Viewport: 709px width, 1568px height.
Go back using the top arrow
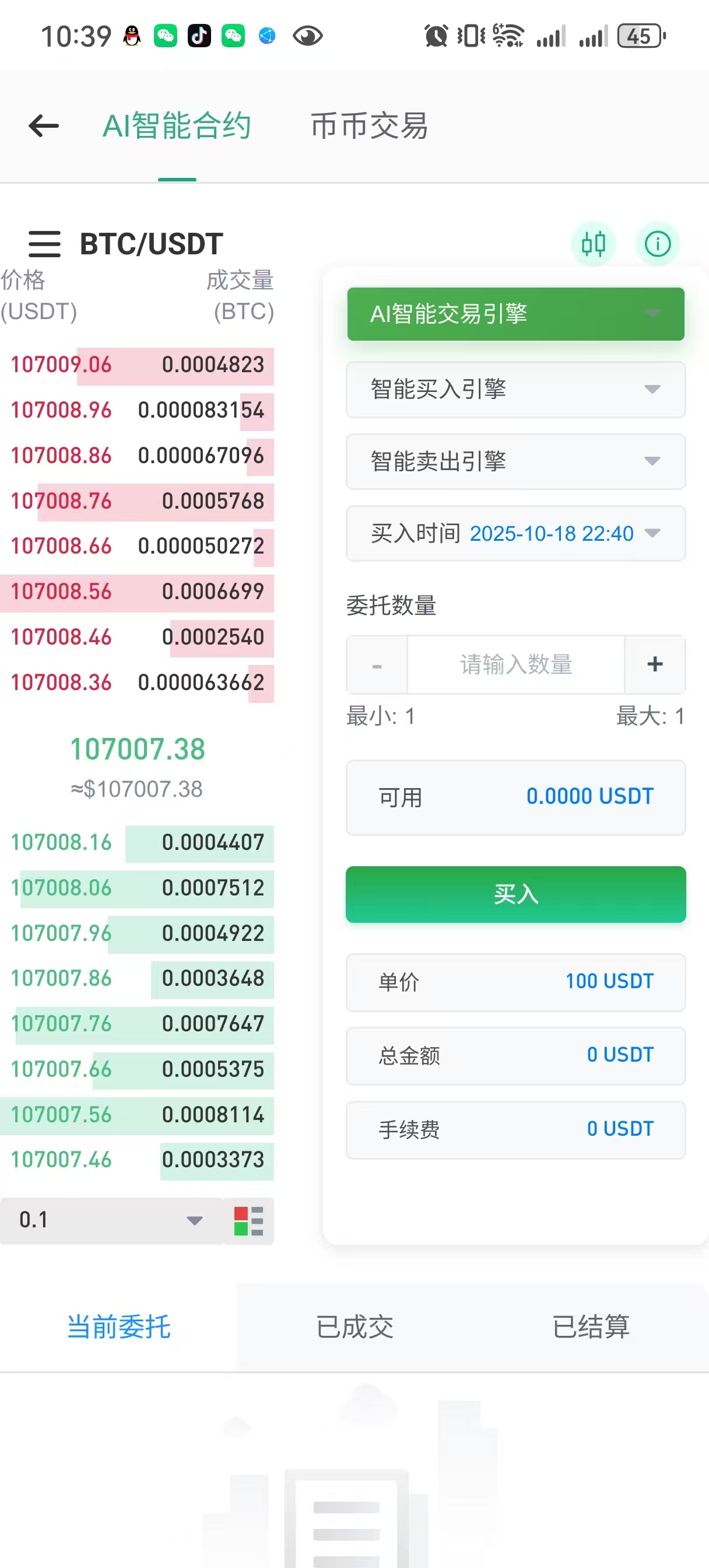(44, 126)
